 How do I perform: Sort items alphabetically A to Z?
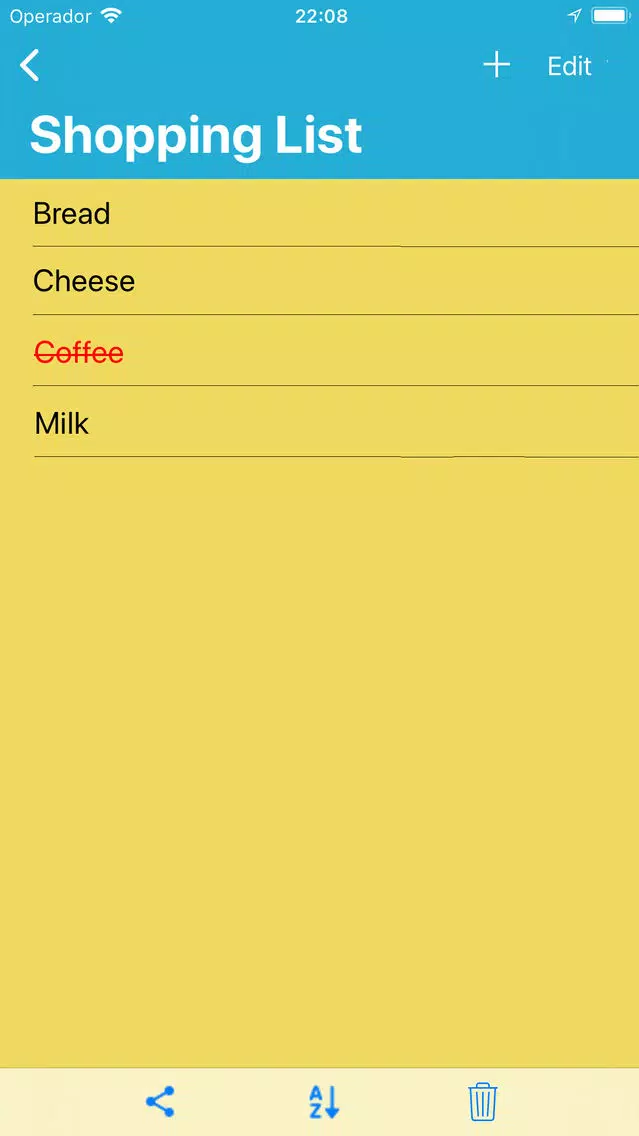[x=323, y=1102]
